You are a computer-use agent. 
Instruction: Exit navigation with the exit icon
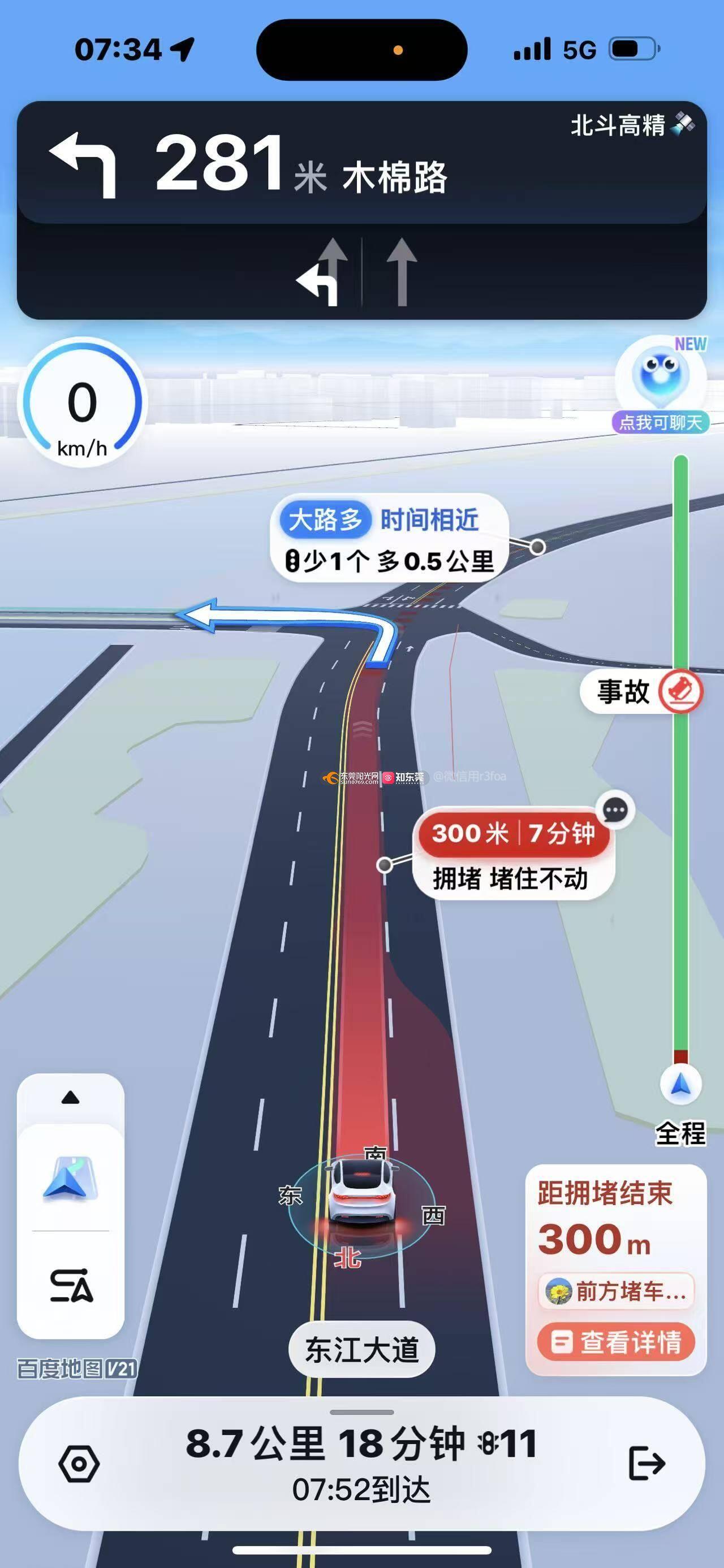[x=645, y=1463]
